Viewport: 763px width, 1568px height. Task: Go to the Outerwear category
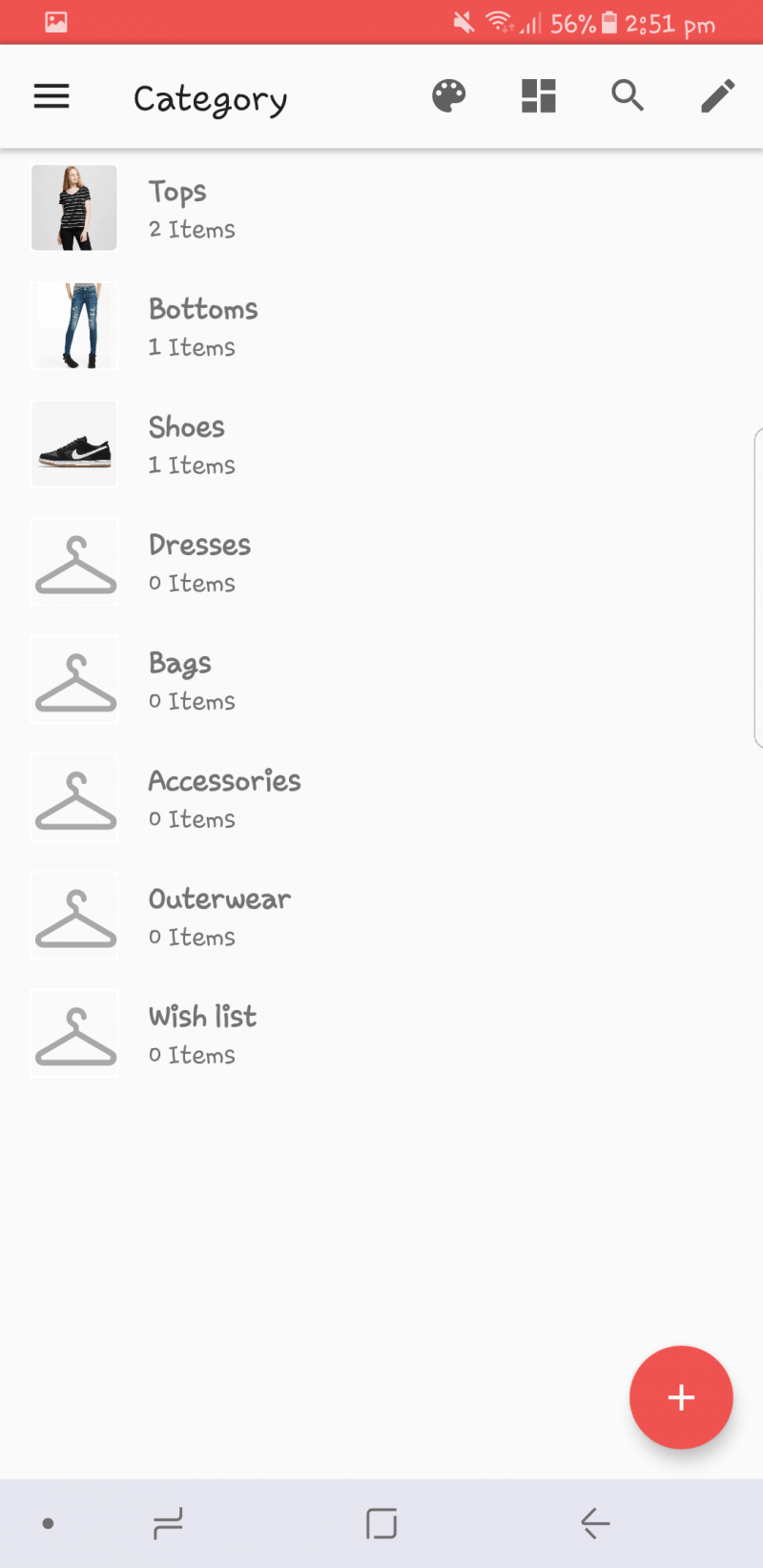[x=381, y=915]
